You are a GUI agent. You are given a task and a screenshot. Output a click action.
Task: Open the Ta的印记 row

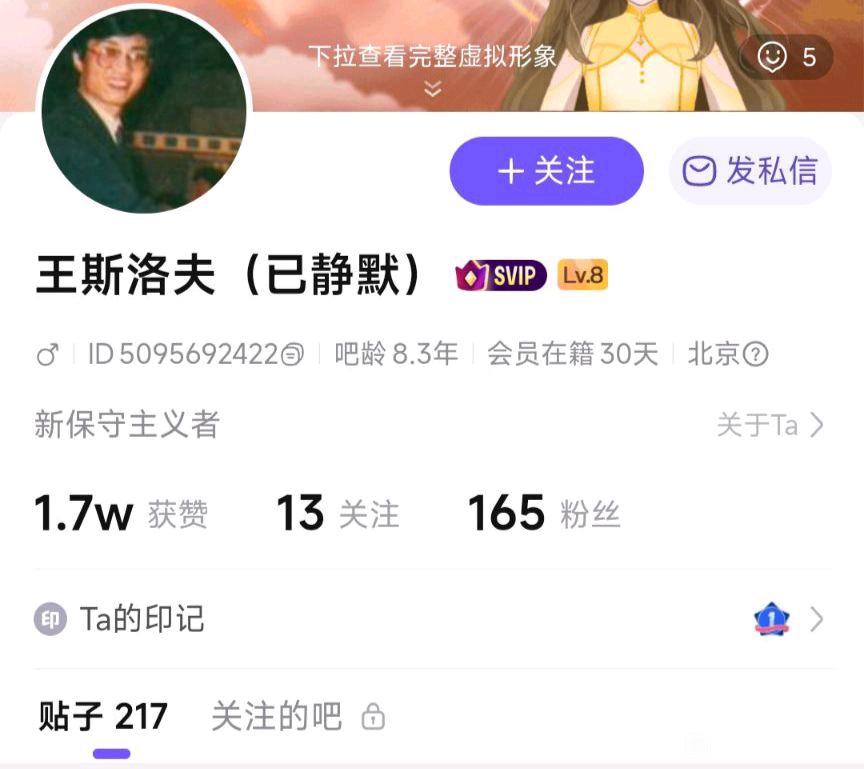[x=432, y=619]
